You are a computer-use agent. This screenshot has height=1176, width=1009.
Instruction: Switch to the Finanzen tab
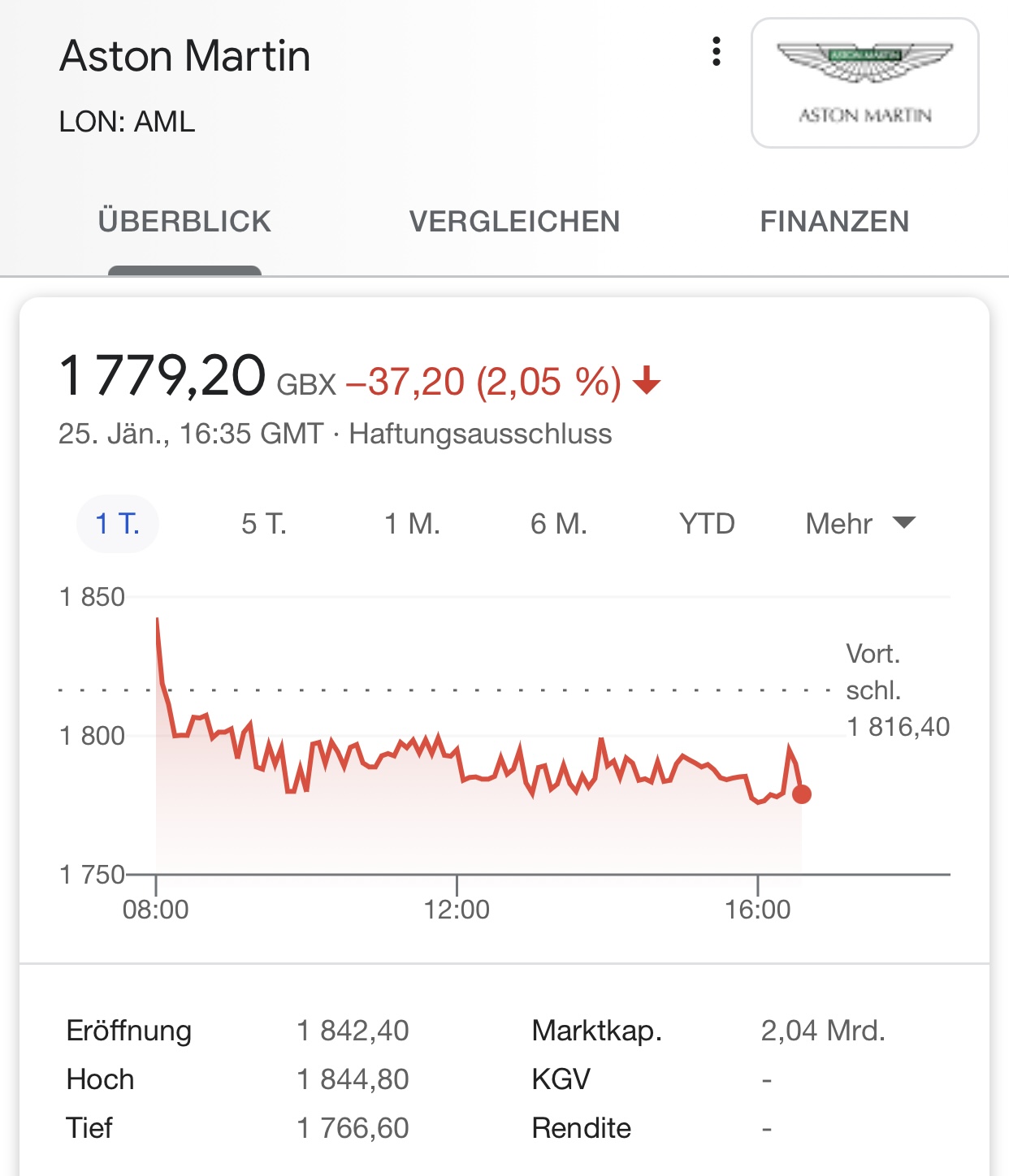pos(834,222)
